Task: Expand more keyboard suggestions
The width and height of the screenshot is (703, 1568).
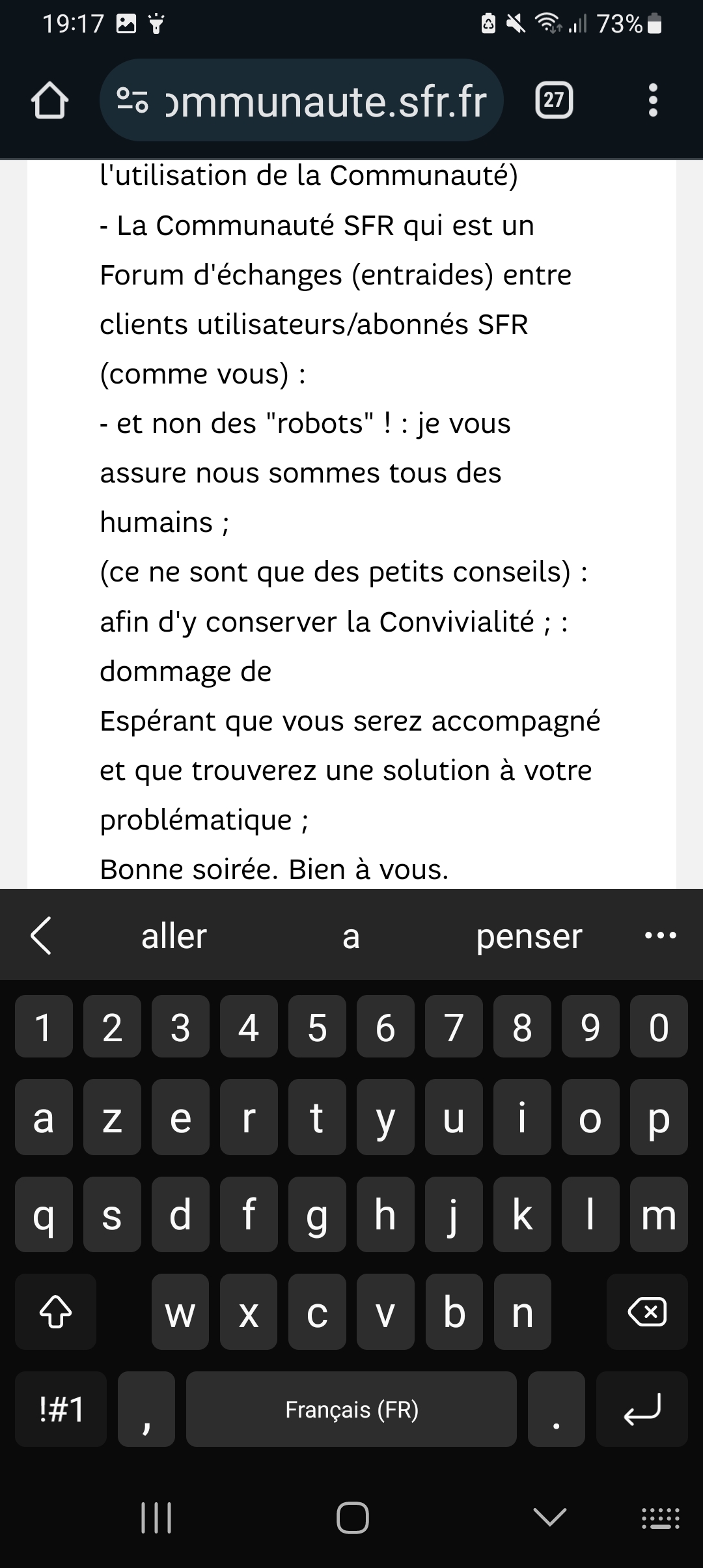Action: pos(660,936)
